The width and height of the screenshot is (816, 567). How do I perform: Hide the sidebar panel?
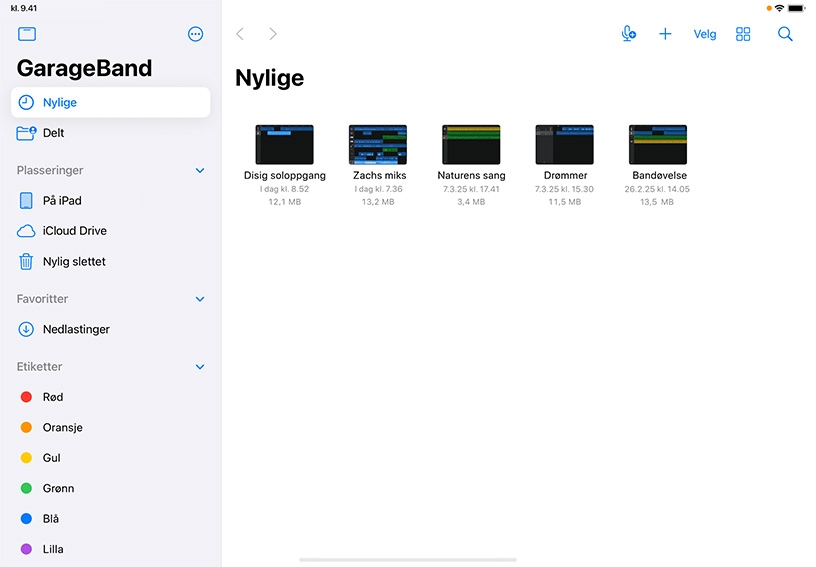27,34
